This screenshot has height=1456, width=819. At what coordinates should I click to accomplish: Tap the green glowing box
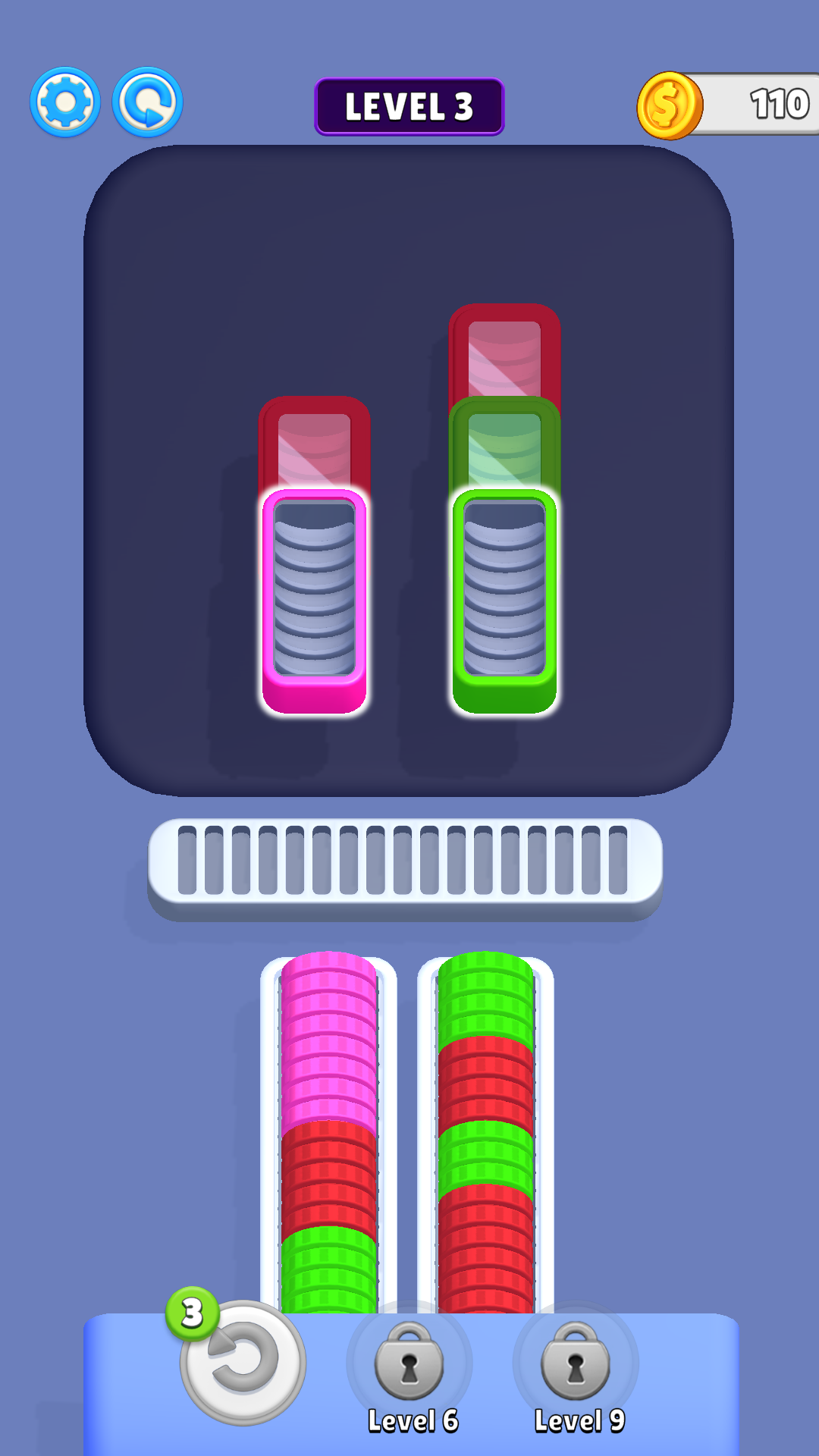504,599
